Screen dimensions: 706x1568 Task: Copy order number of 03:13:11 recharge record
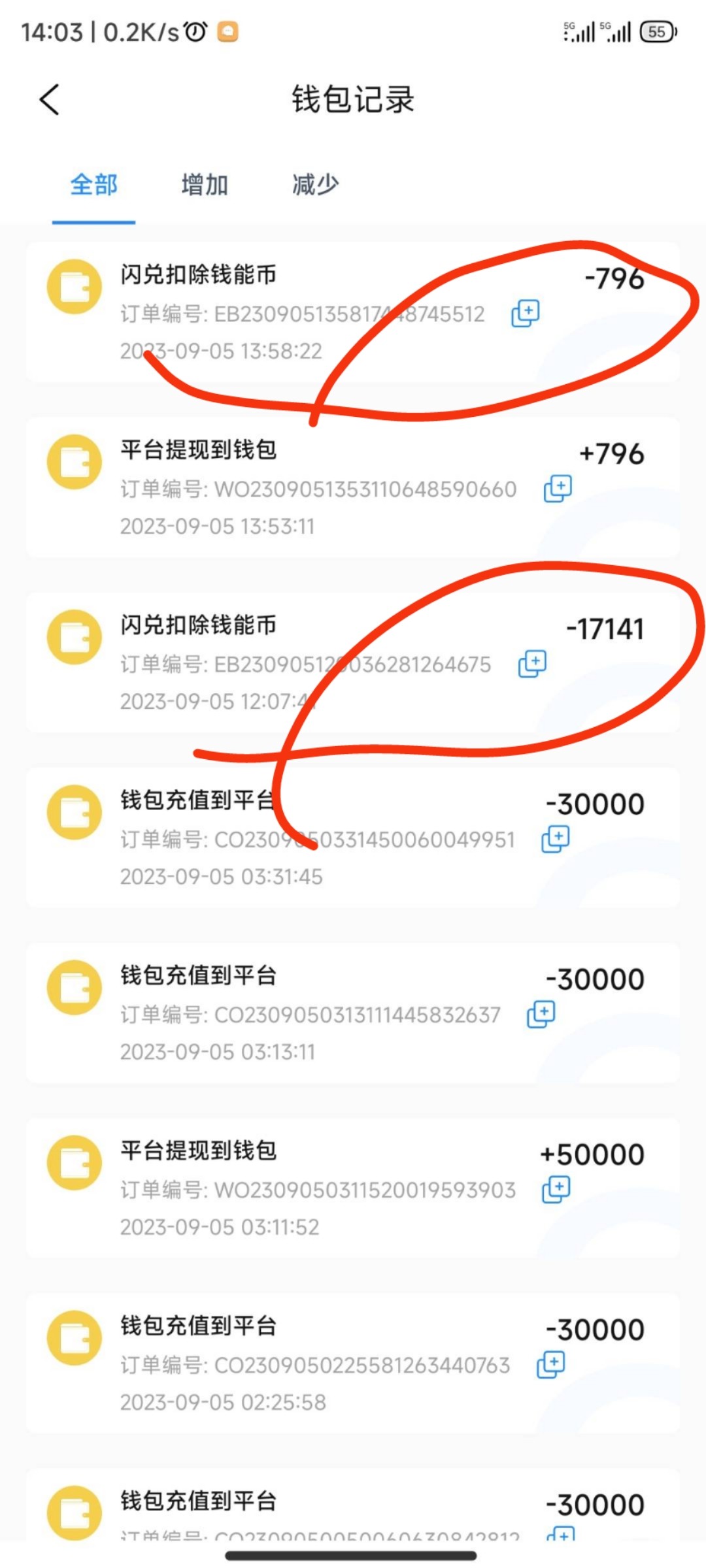point(541,1014)
